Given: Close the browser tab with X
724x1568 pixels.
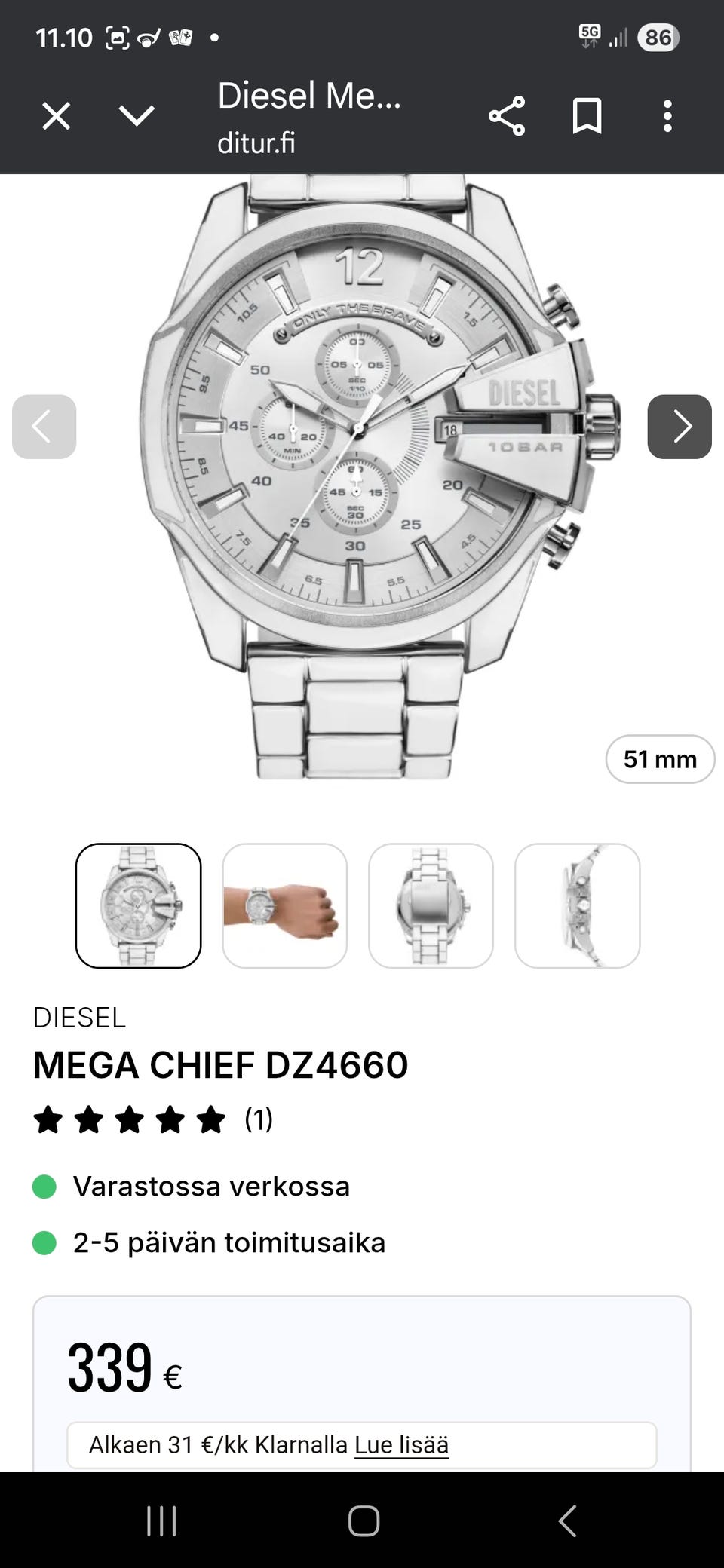Looking at the screenshot, I should pyautogui.click(x=56, y=117).
